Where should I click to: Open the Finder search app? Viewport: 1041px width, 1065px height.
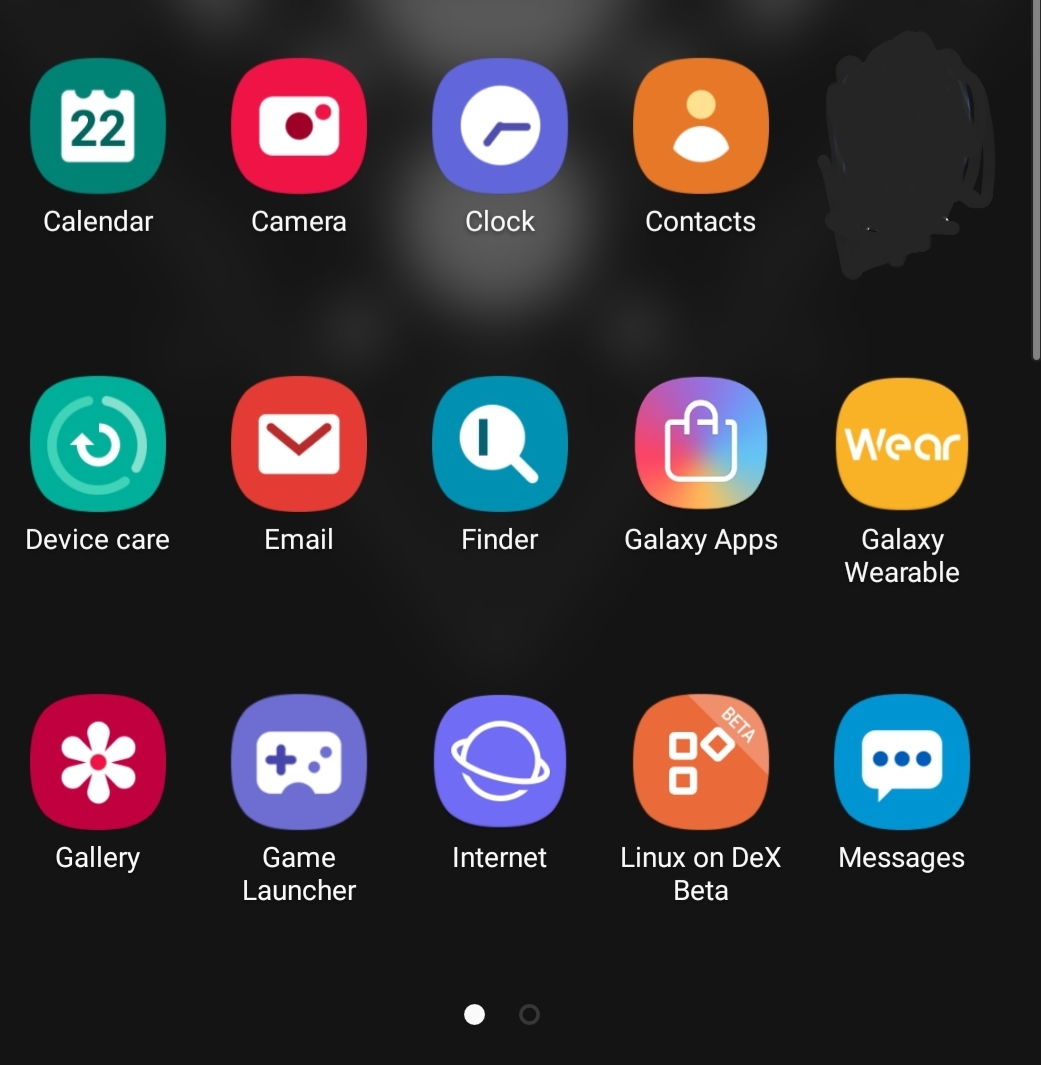(x=500, y=444)
